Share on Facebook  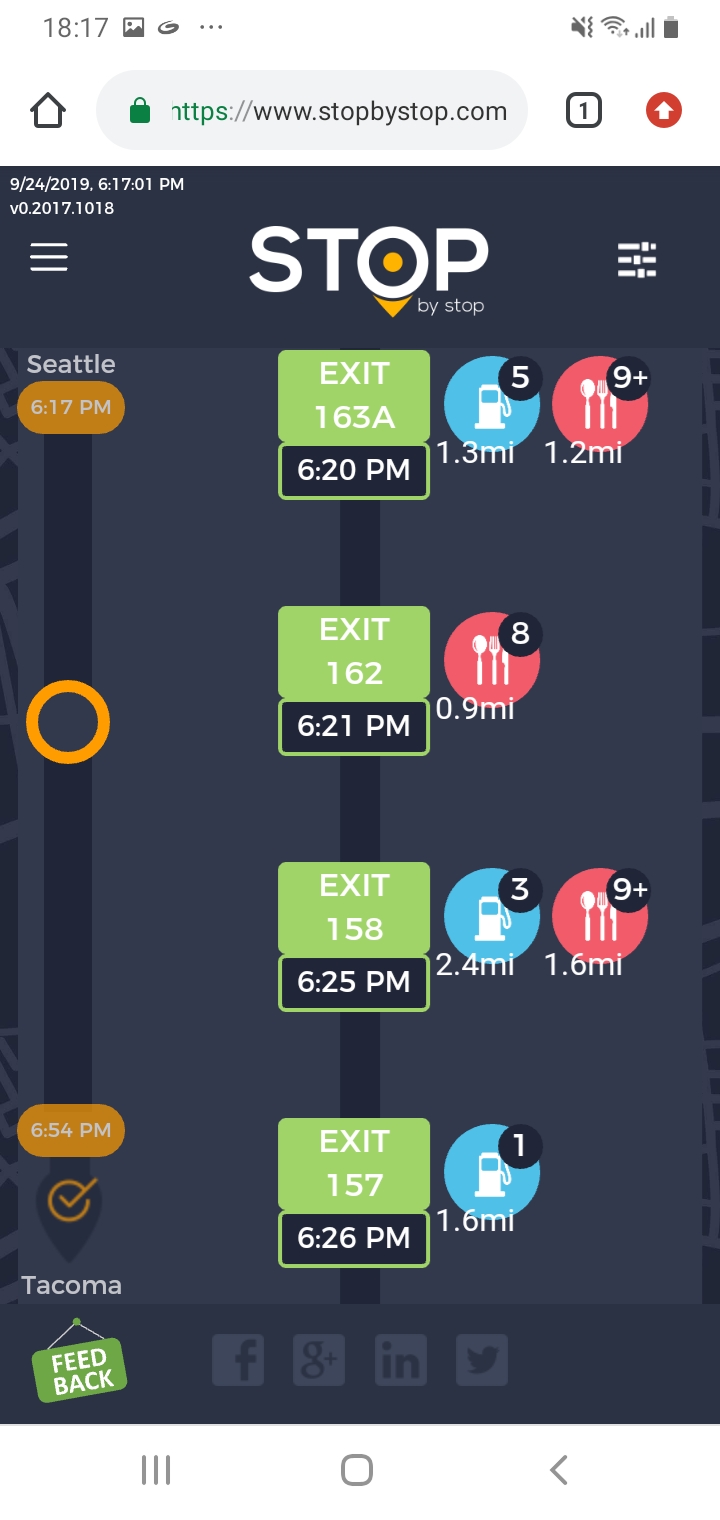(x=238, y=1360)
